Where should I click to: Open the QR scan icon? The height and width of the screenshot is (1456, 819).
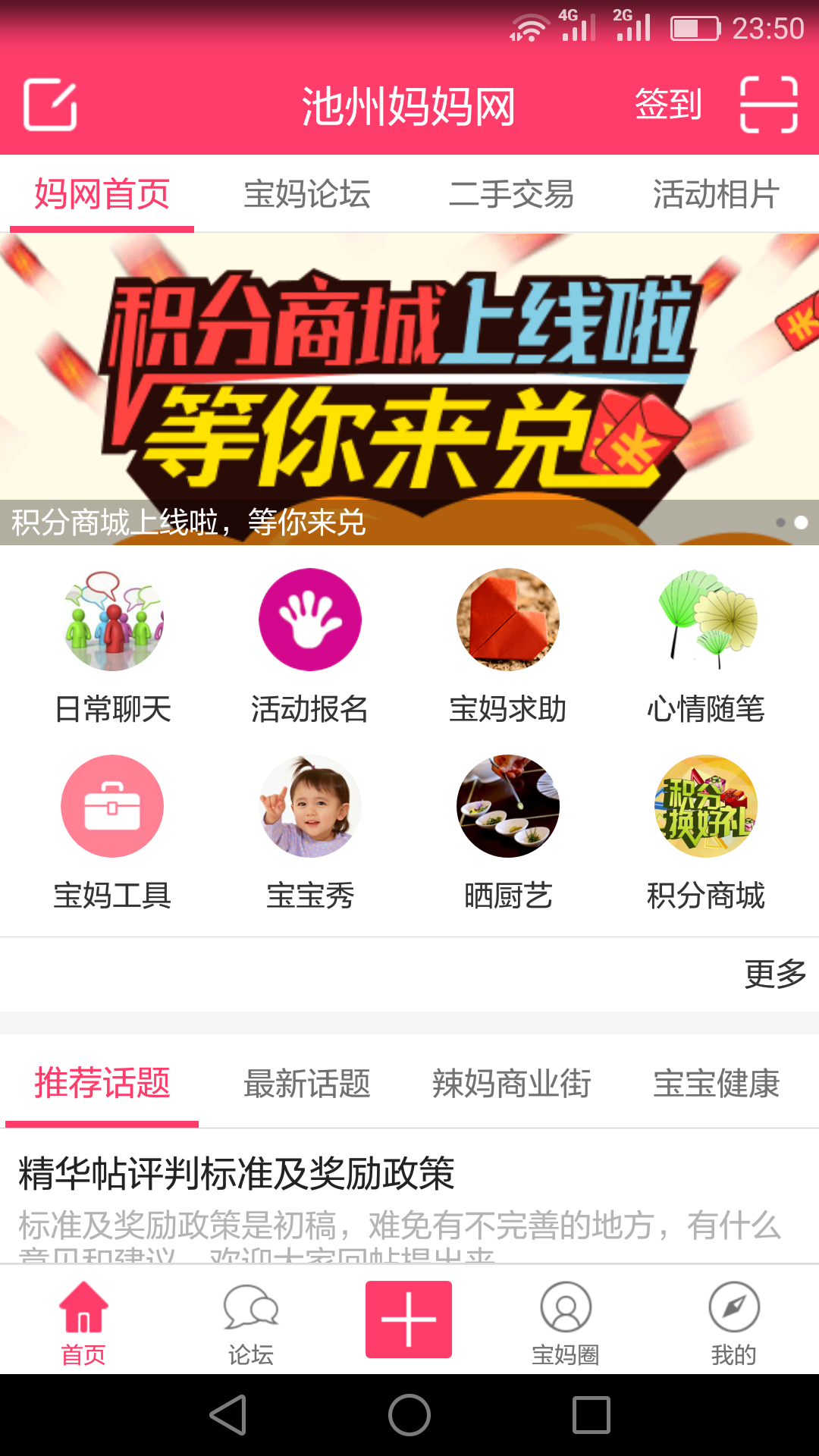(768, 105)
